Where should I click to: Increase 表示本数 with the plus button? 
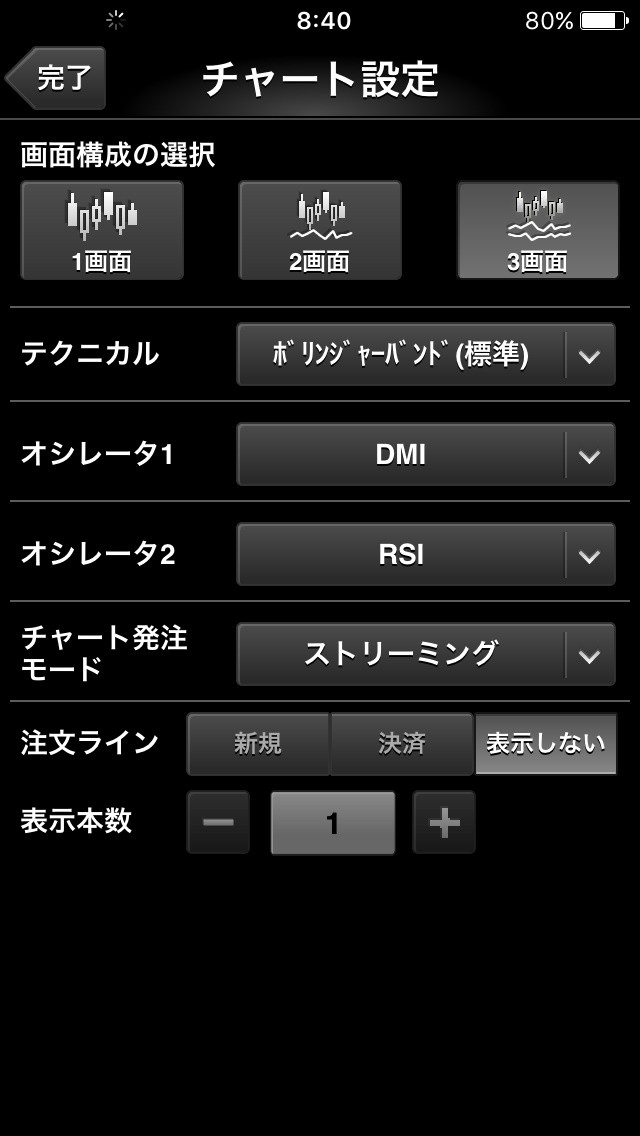click(x=444, y=822)
